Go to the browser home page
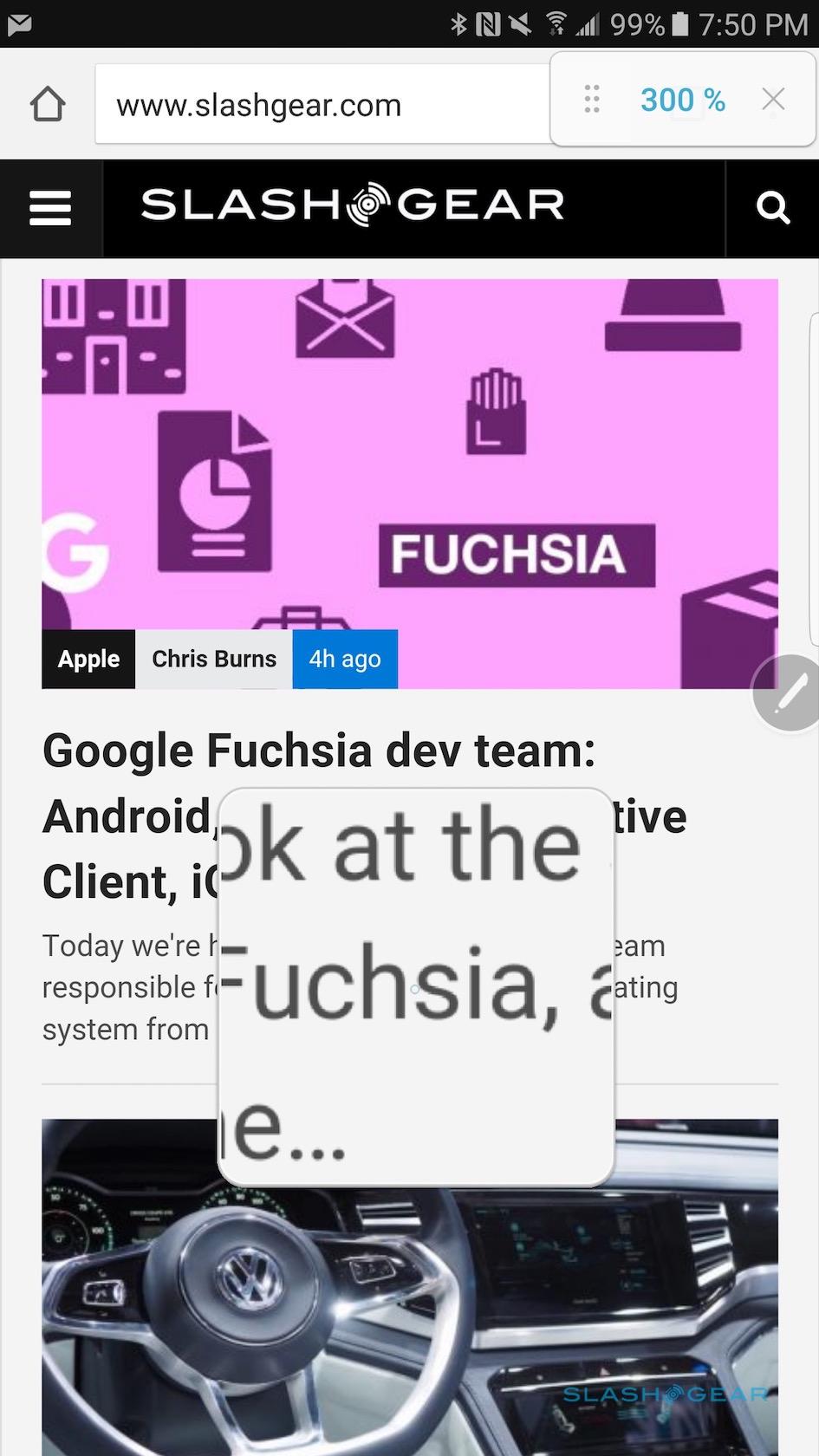This screenshot has height=1456, width=819. pos(48,104)
